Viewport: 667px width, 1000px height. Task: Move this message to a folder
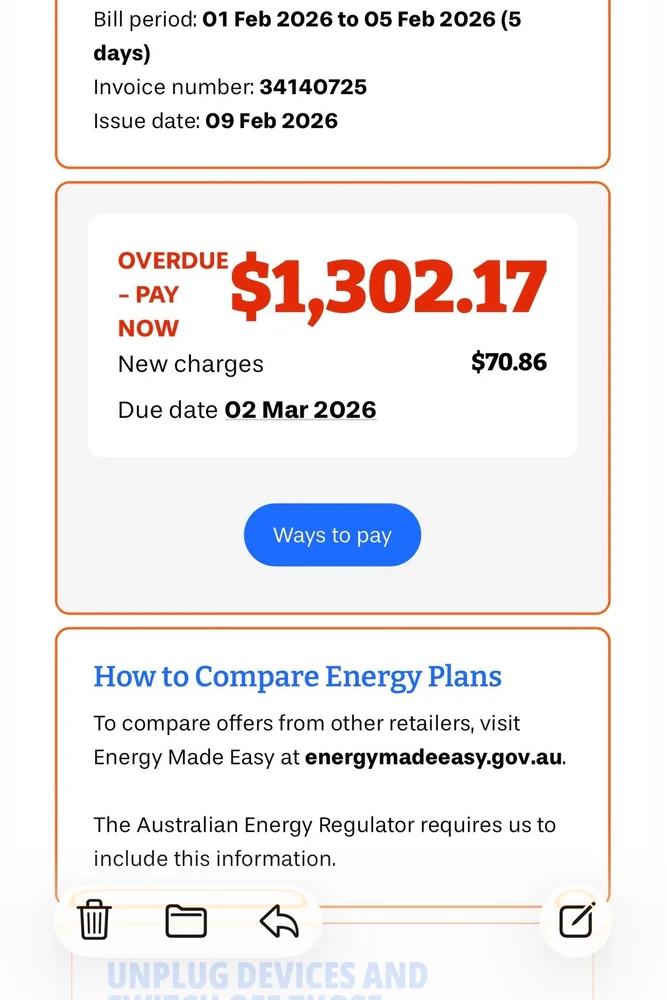click(x=186, y=919)
